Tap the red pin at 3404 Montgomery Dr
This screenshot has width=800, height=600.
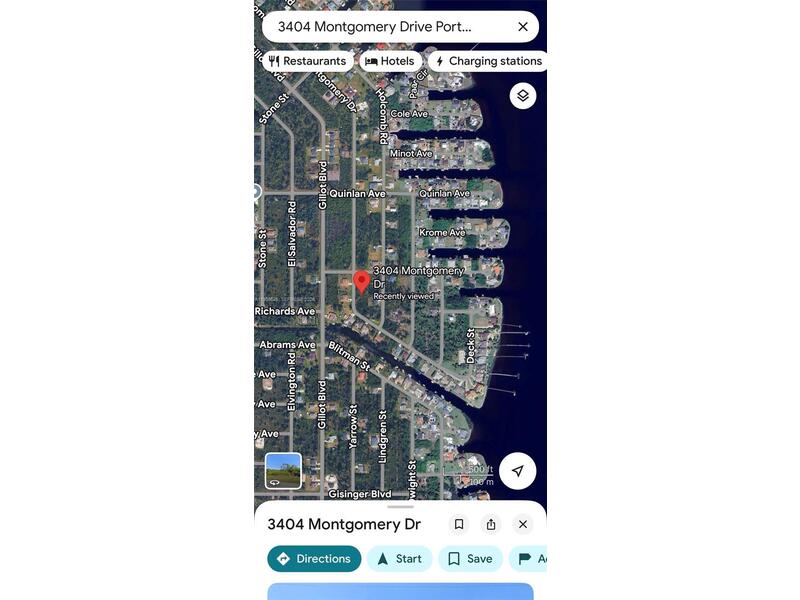pos(361,282)
